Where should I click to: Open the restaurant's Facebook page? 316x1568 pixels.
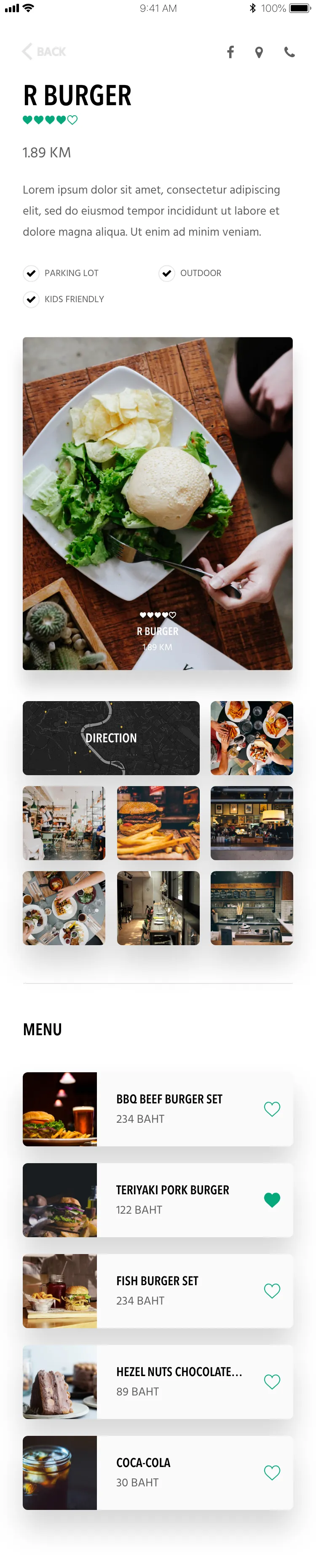tap(230, 52)
